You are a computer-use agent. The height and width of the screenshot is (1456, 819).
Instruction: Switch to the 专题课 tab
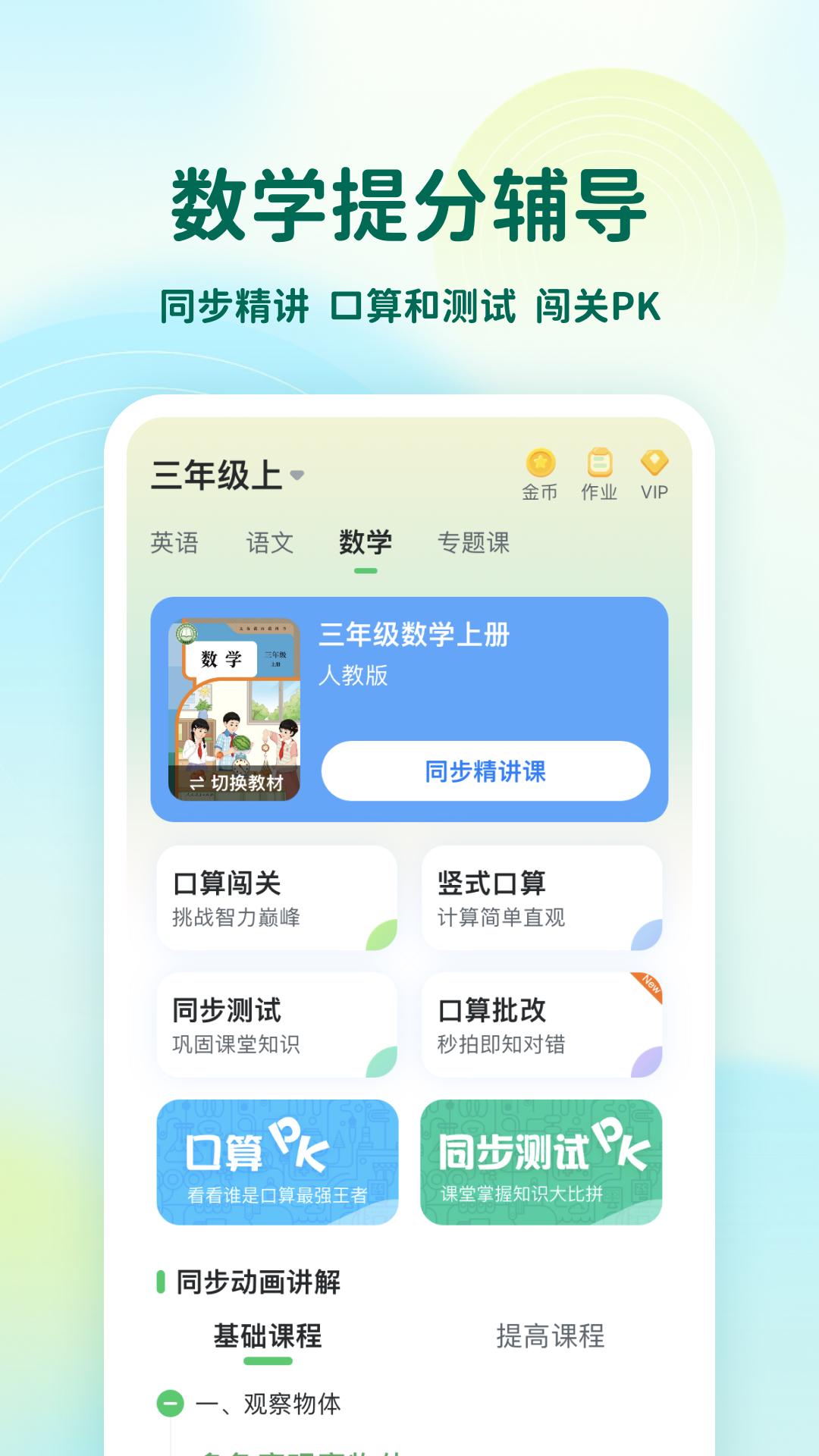click(x=475, y=543)
